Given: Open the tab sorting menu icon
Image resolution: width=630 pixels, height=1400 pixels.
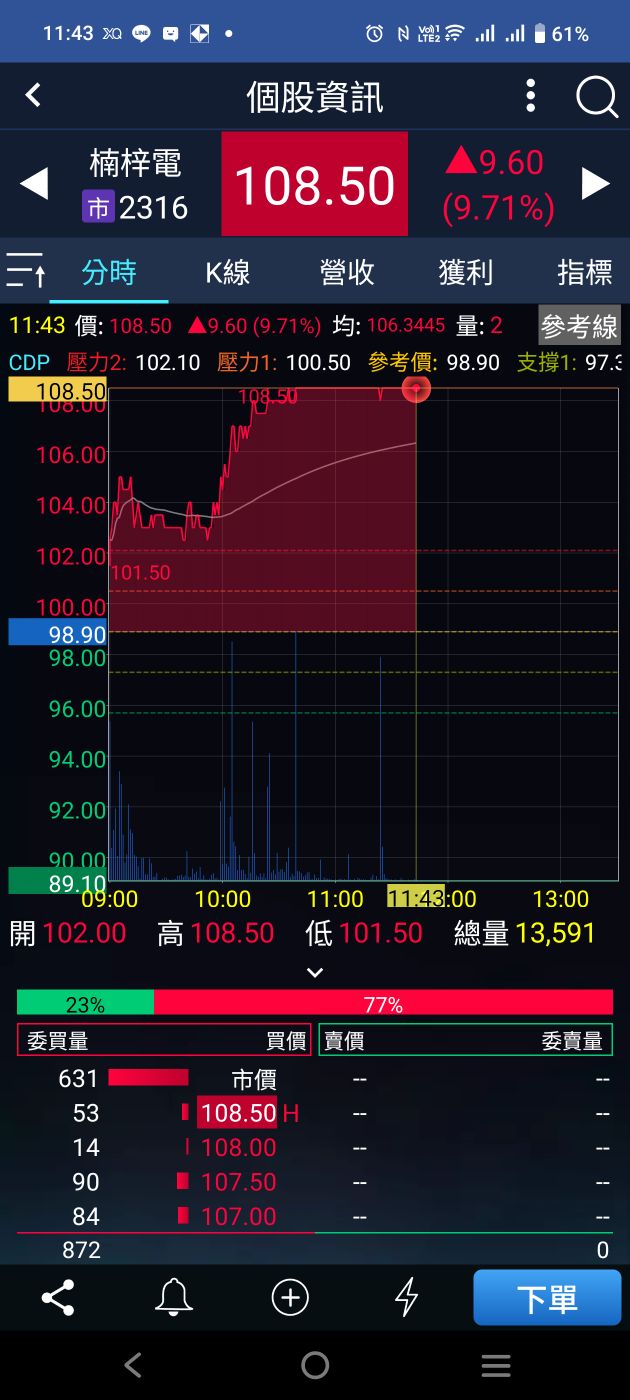Looking at the screenshot, I should [x=25, y=271].
